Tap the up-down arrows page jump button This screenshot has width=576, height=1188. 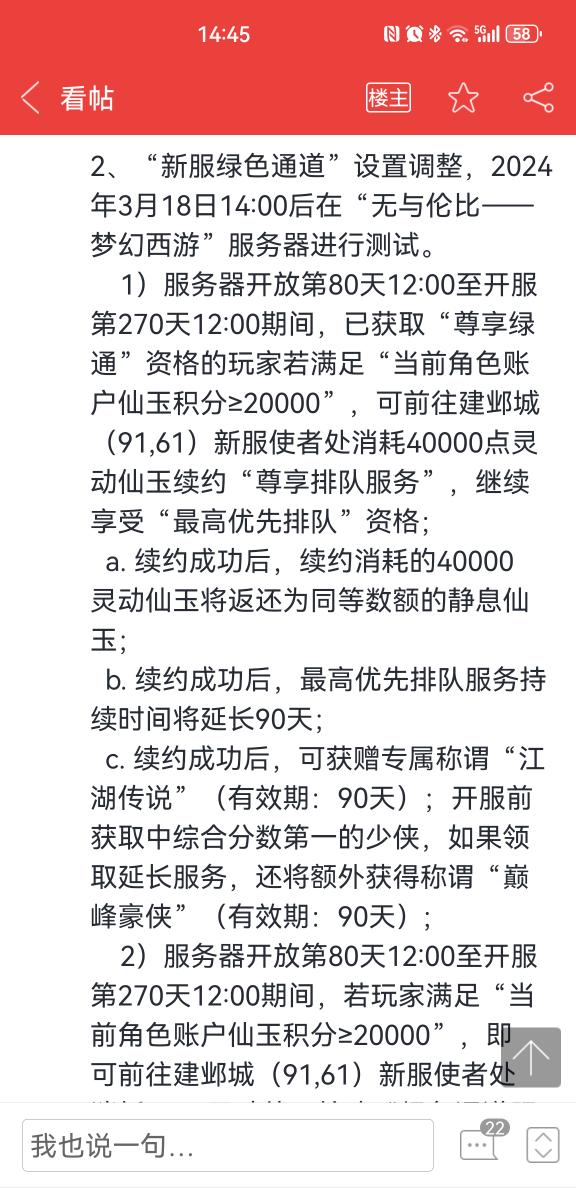click(543, 1146)
